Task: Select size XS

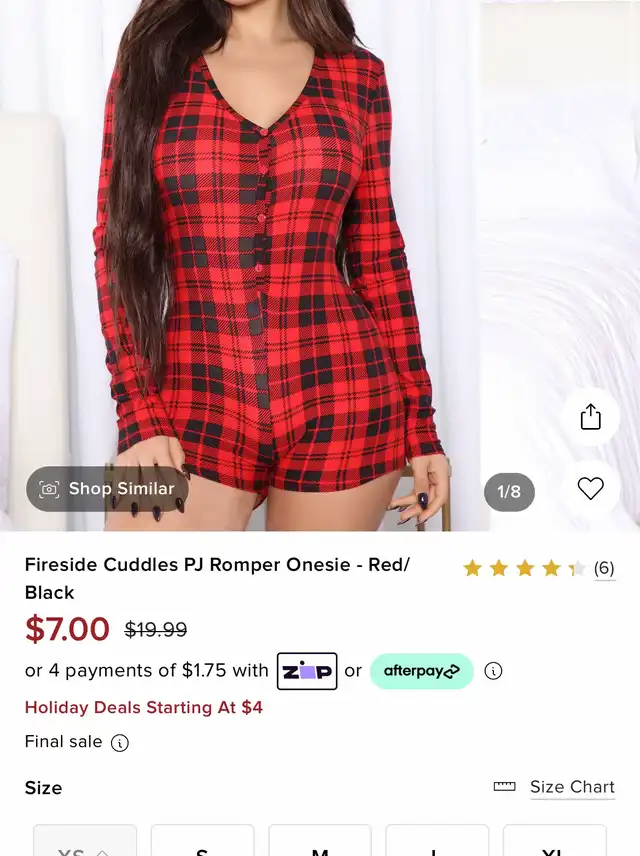Action: tap(85, 842)
